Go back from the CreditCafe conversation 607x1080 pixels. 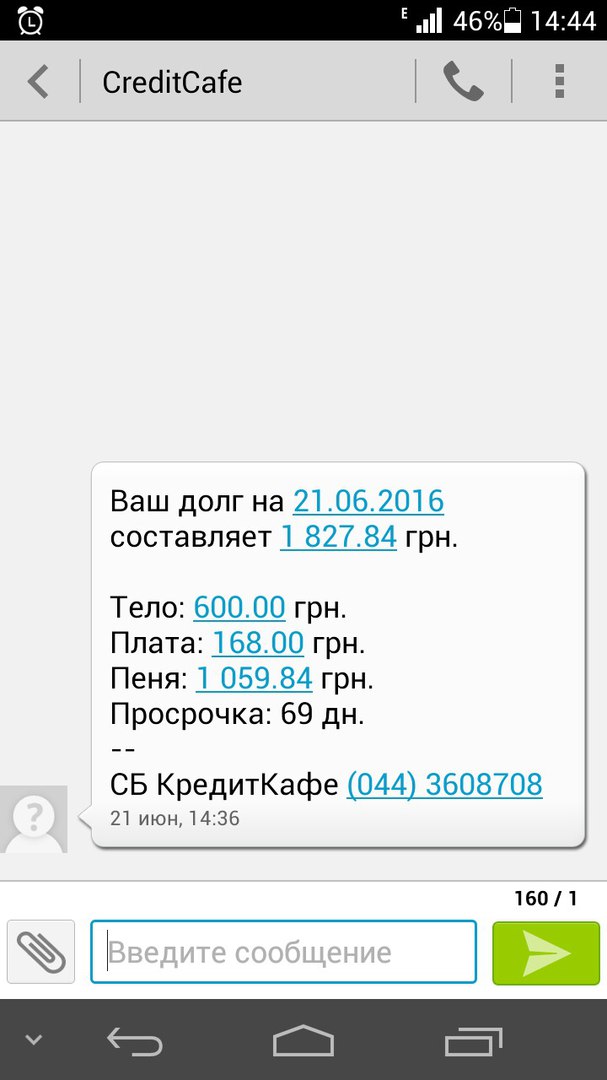pos(39,82)
